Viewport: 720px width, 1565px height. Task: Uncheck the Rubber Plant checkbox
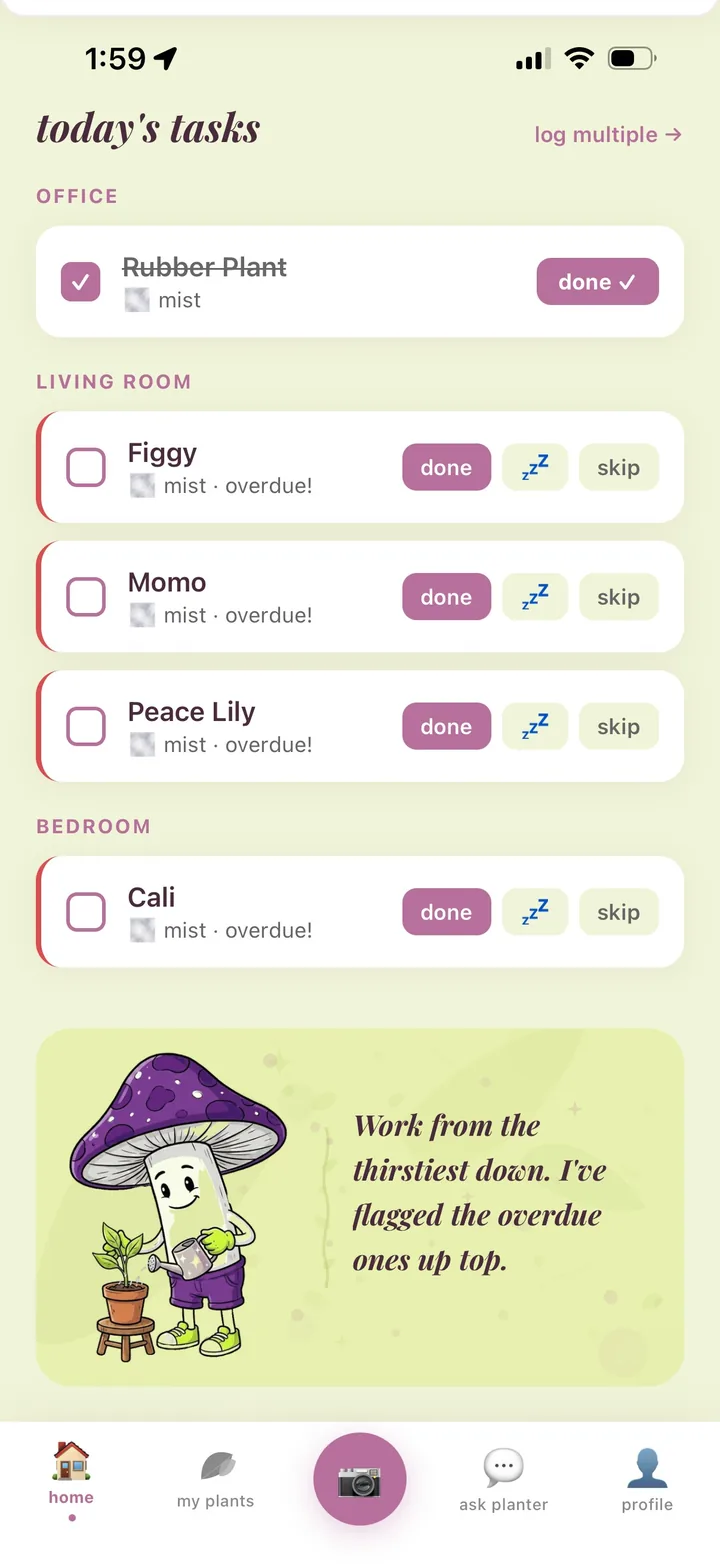(81, 282)
